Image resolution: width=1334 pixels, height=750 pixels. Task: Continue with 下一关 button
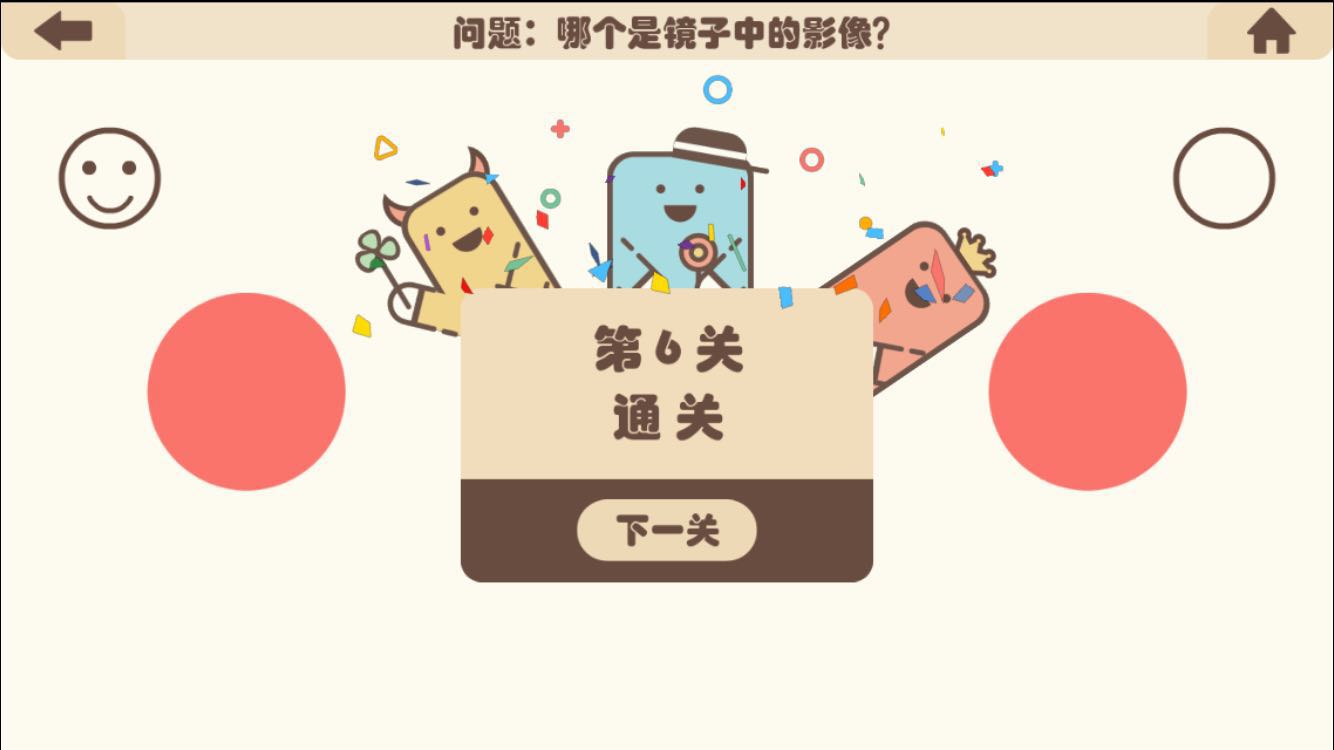tap(667, 531)
